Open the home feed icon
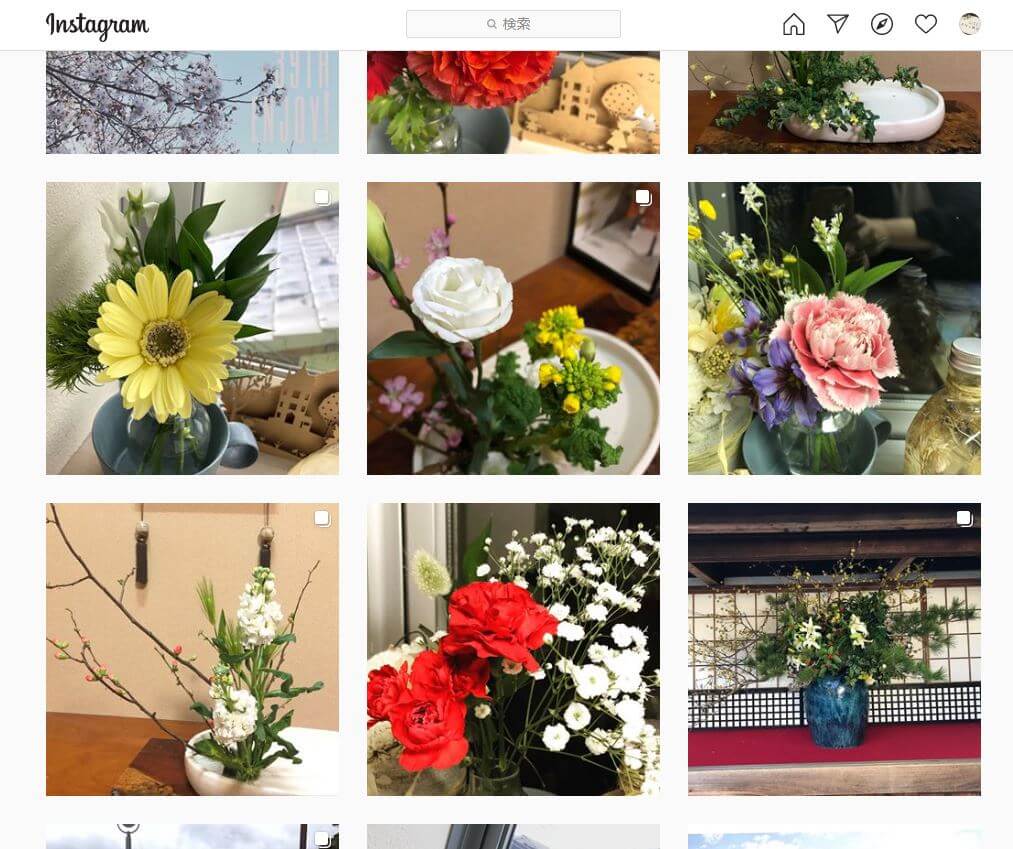1013x849 pixels. (793, 25)
